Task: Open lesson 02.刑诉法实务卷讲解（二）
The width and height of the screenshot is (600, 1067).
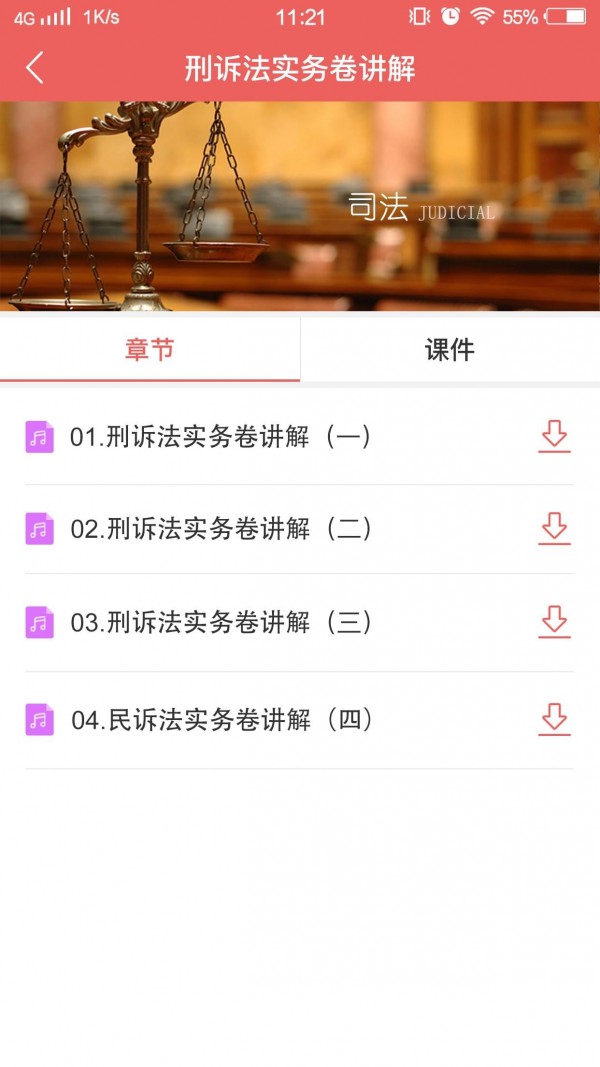Action: click(x=221, y=529)
